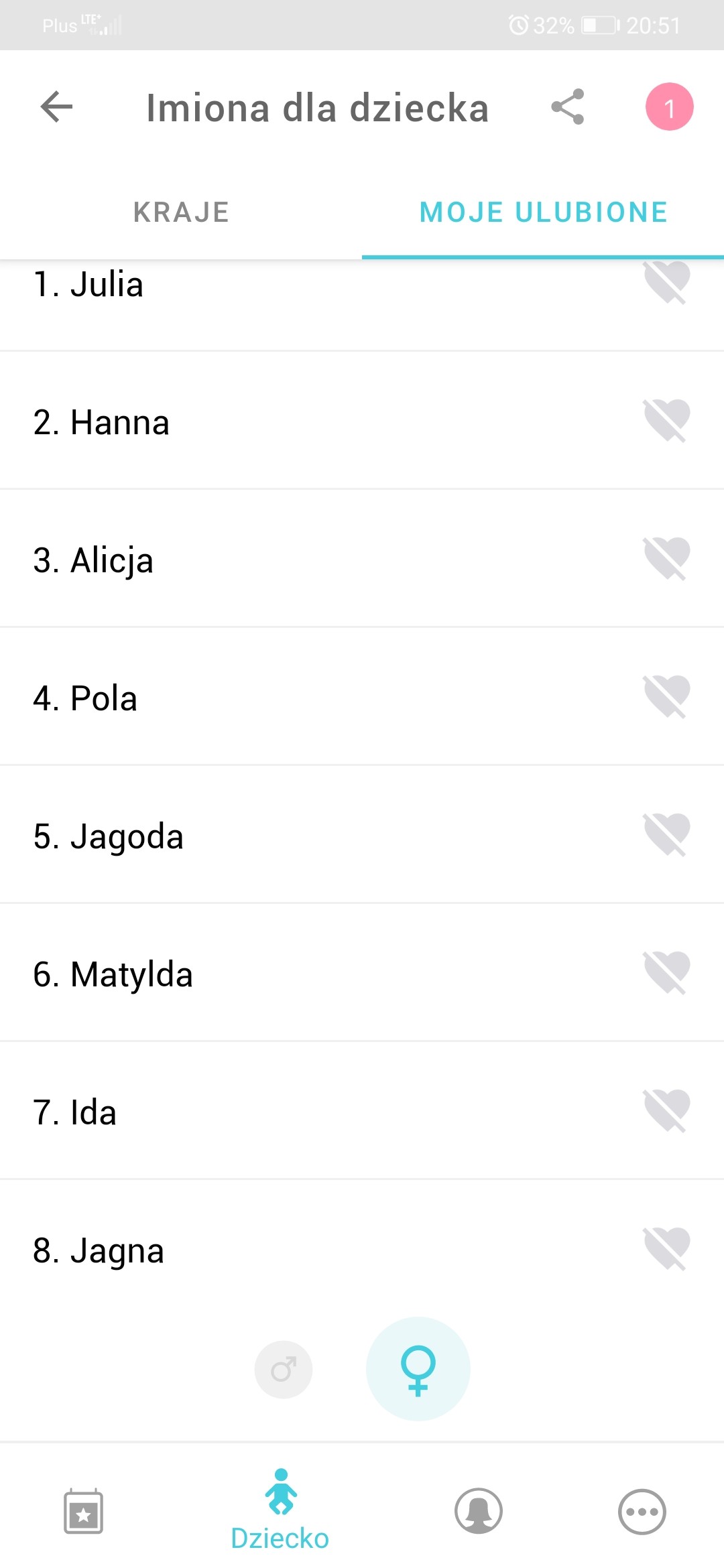The image size is (724, 1568).
Task: Remove Julia from favorites
Action: coord(666,283)
